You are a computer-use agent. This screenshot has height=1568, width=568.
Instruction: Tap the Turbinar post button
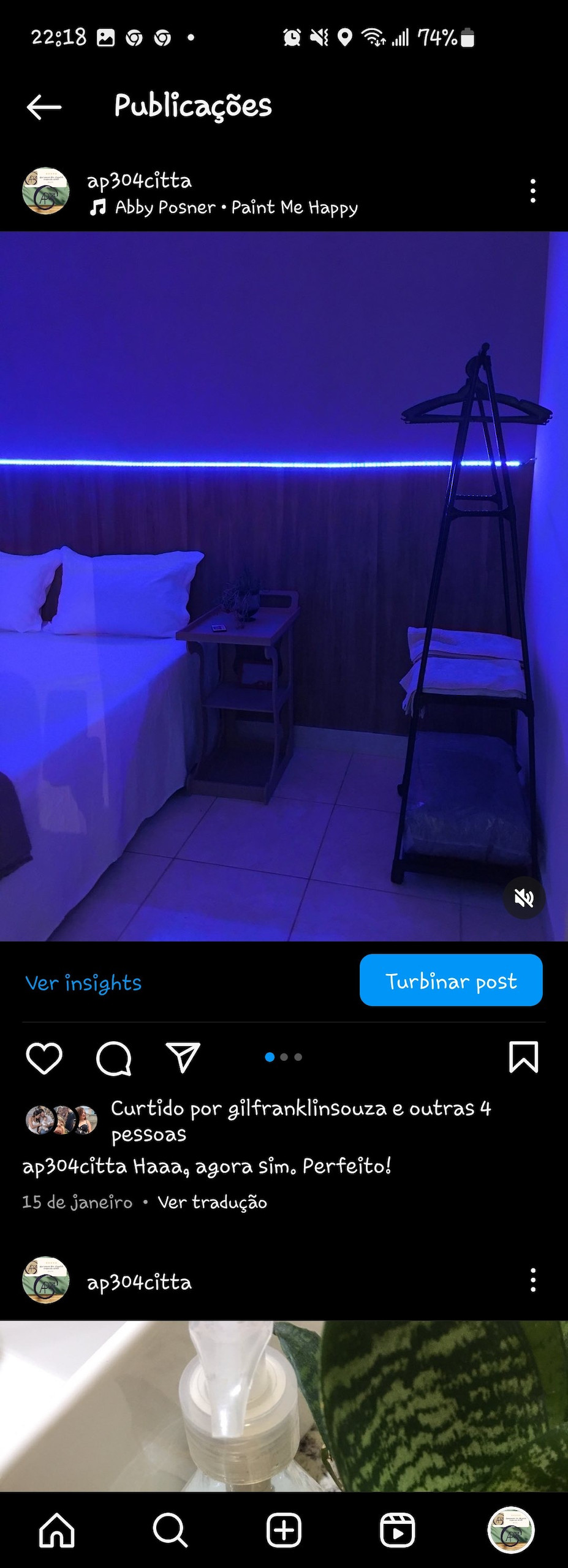451,980
